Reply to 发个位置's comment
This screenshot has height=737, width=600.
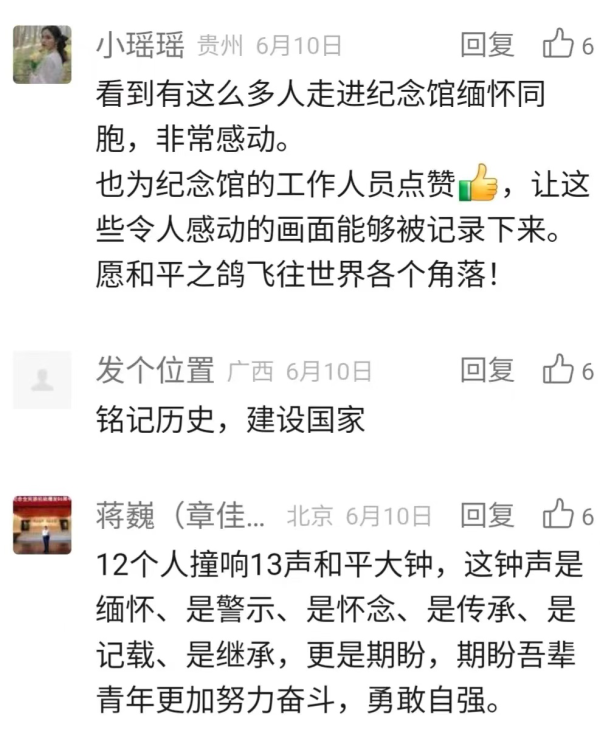click(x=487, y=371)
